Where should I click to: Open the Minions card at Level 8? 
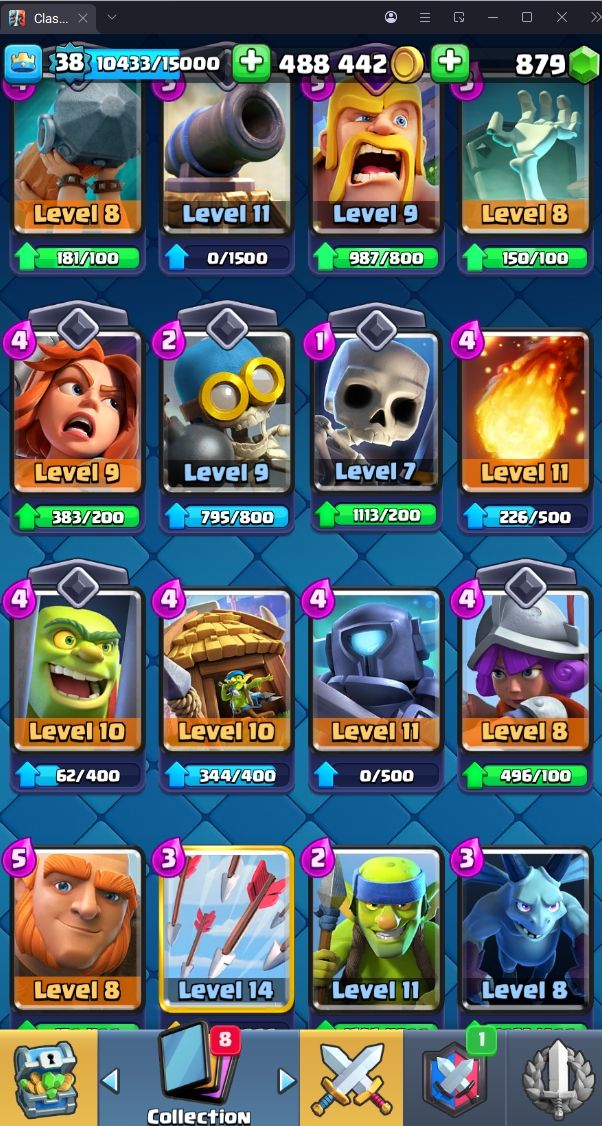[525, 930]
